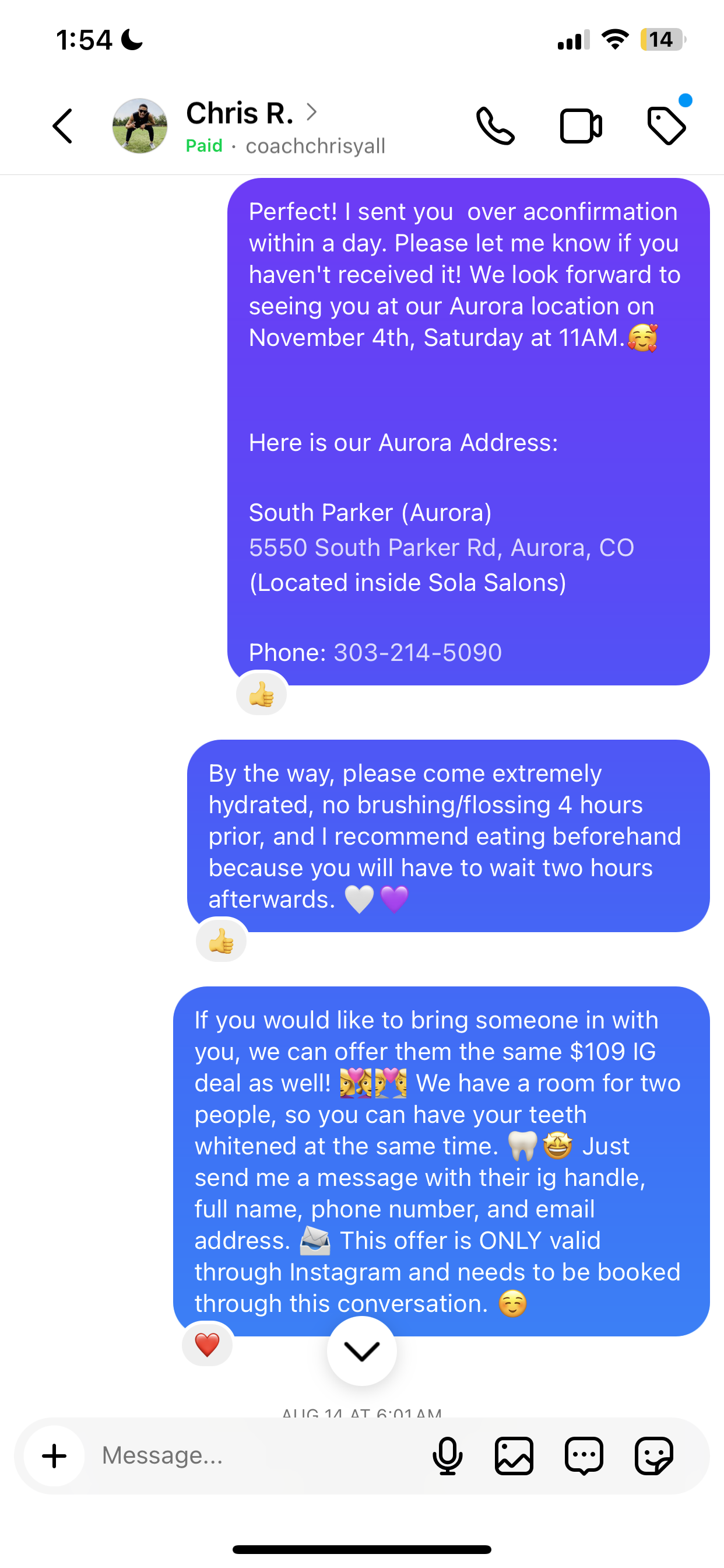Start a voice call with Chris R.

coord(495,126)
